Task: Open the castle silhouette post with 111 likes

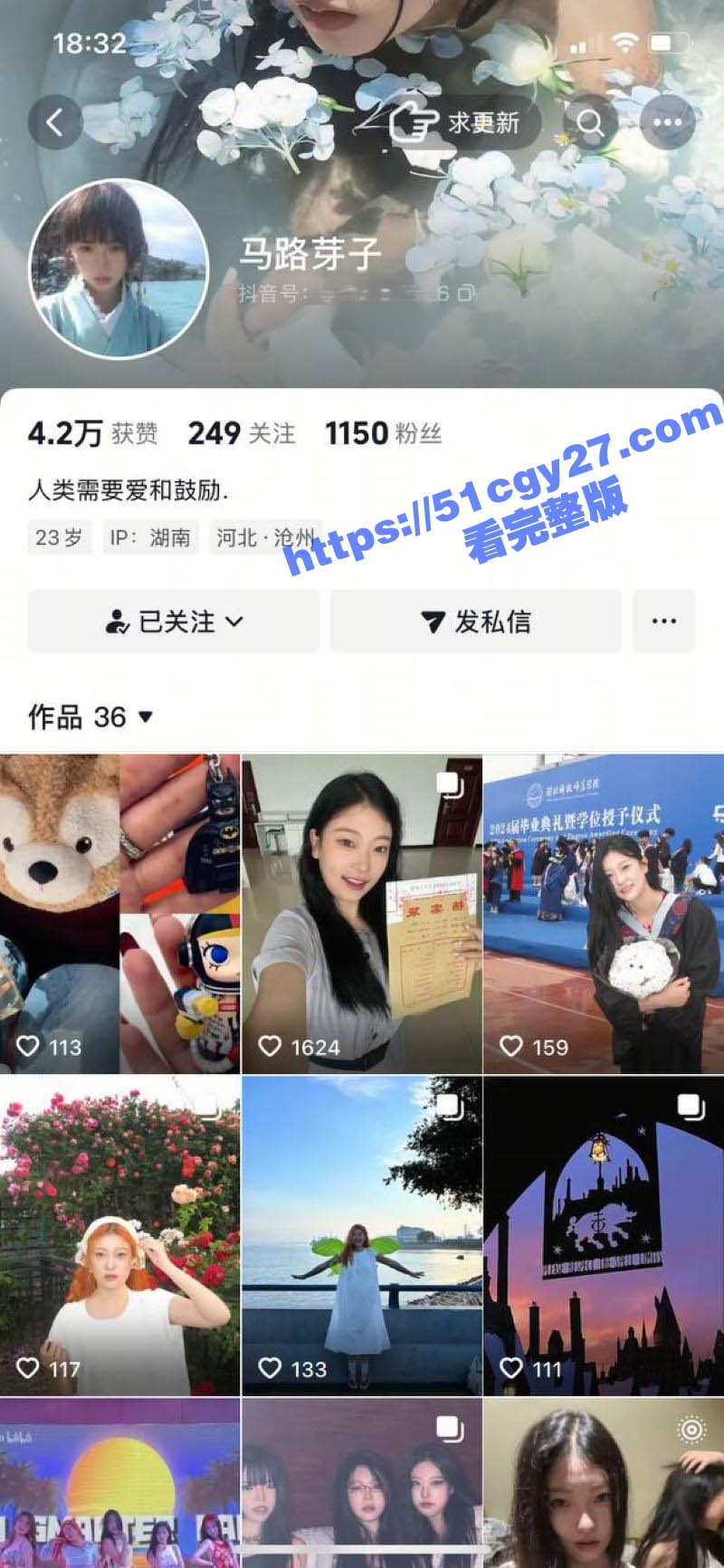Action: point(604,1236)
